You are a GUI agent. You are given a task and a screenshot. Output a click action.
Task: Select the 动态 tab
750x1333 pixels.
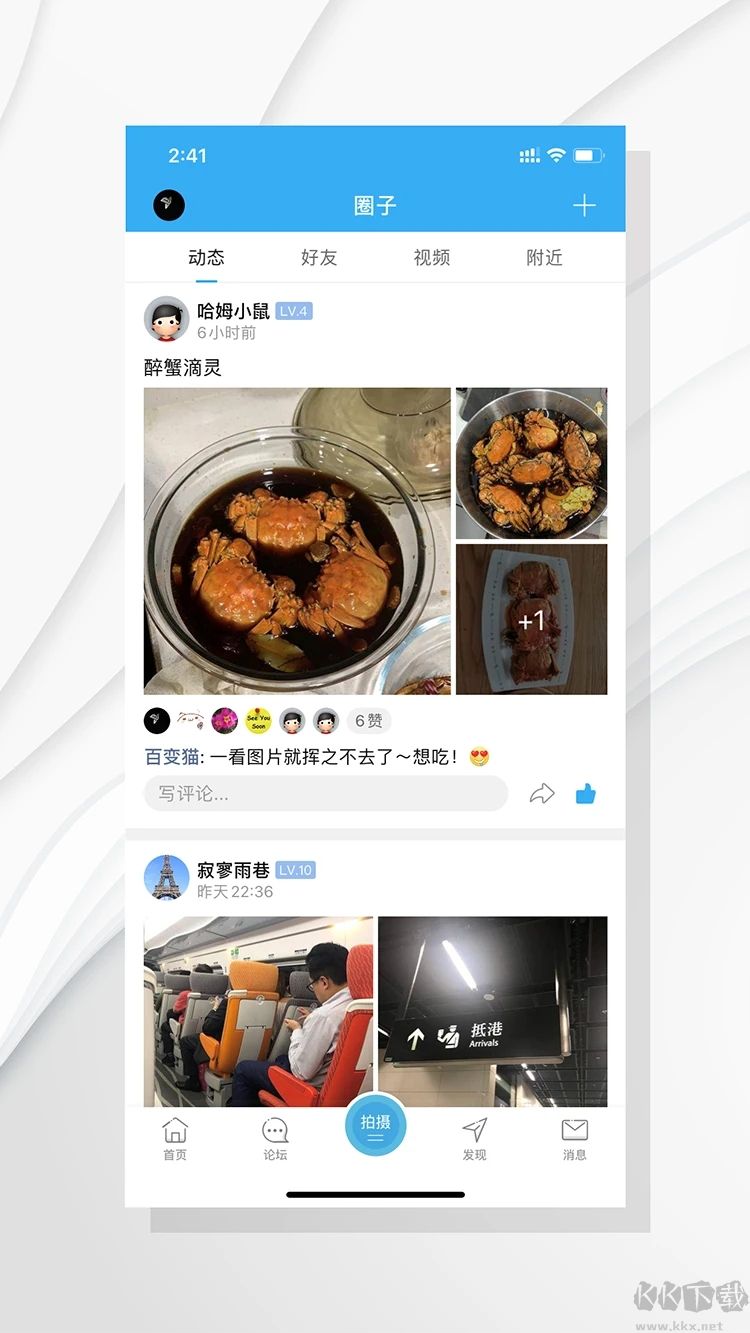[206, 257]
